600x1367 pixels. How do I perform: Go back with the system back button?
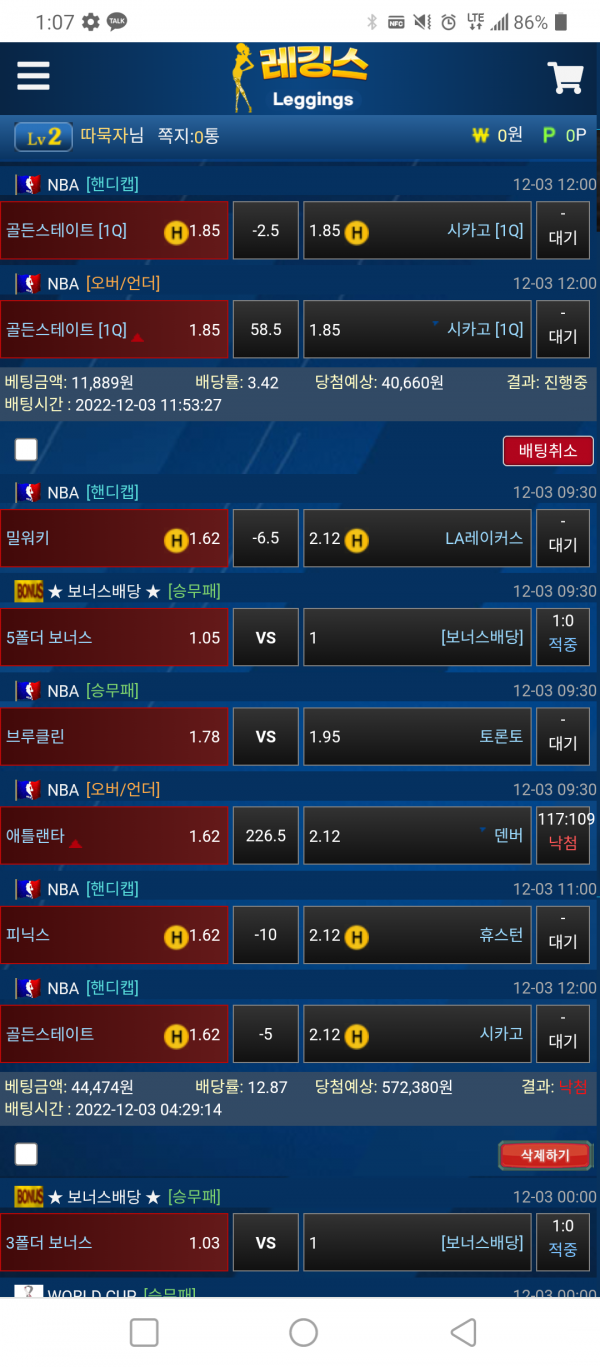pos(462,1332)
